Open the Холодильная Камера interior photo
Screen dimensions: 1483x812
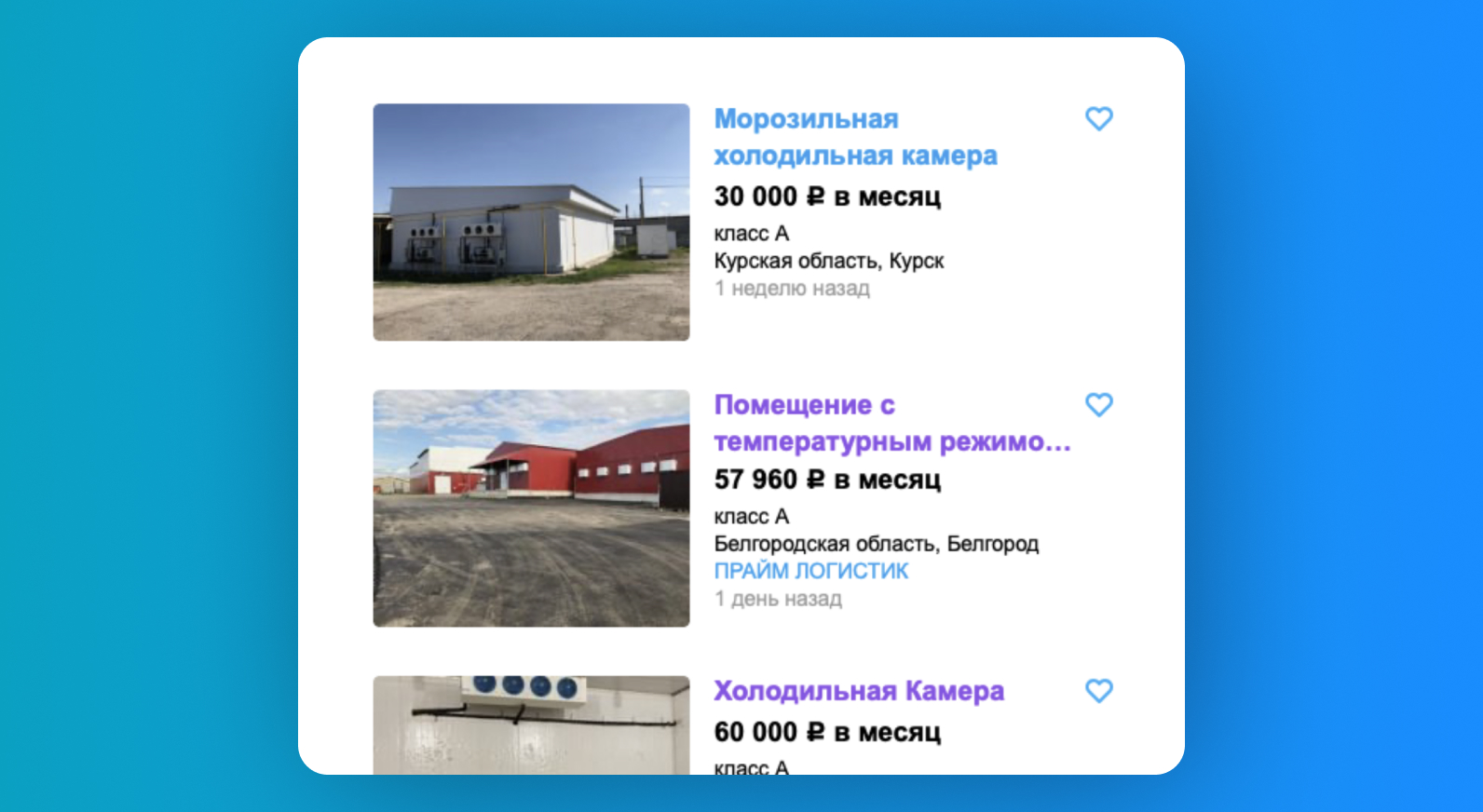point(531,724)
